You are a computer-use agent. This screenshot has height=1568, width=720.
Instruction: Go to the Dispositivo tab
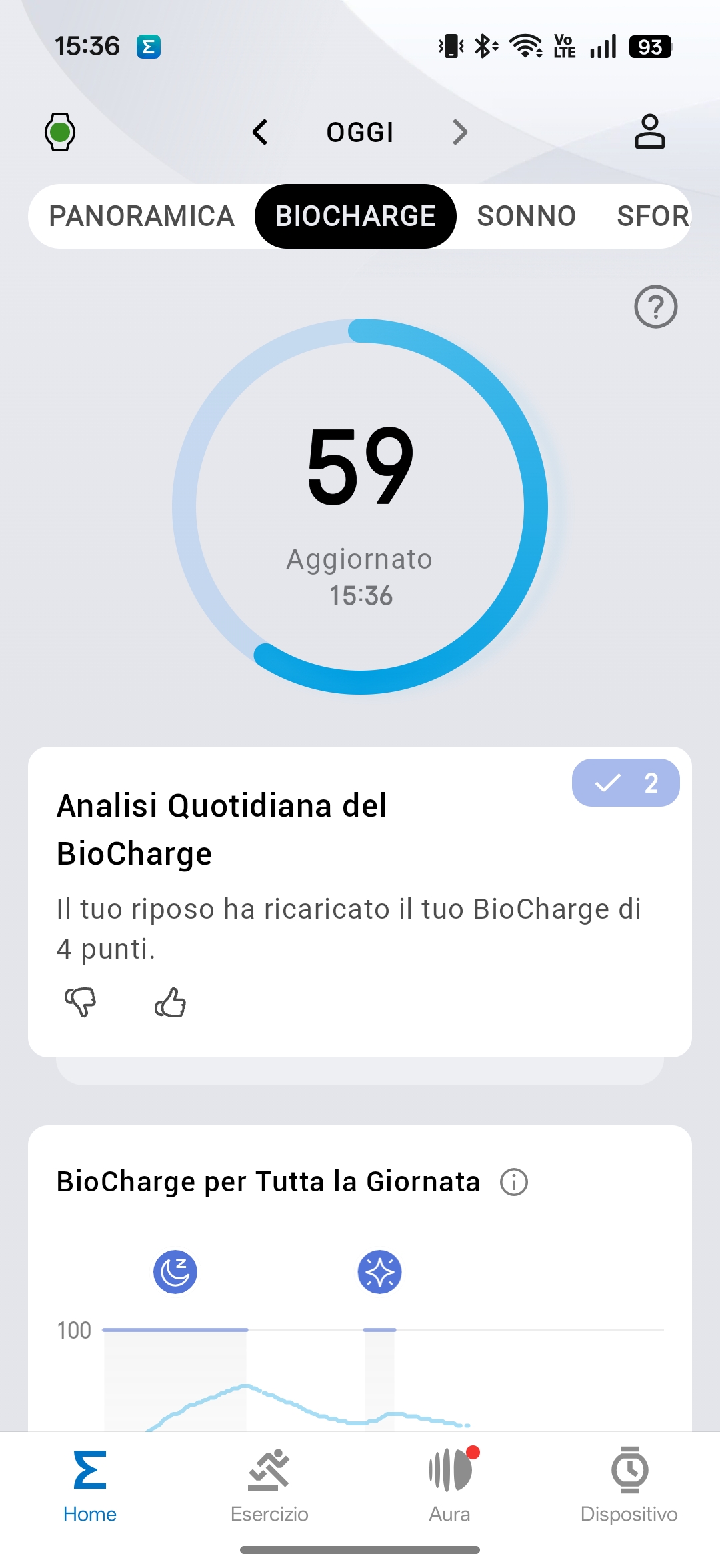(x=629, y=1483)
